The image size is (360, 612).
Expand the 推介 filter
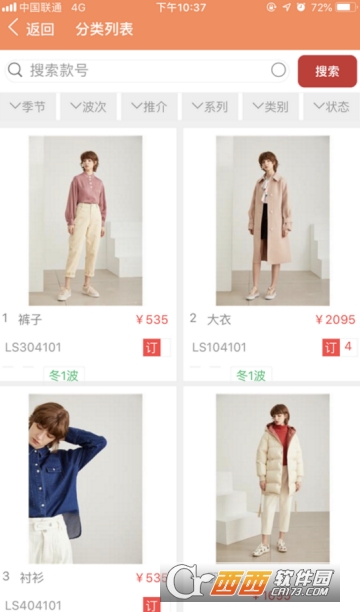[x=149, y=106]
